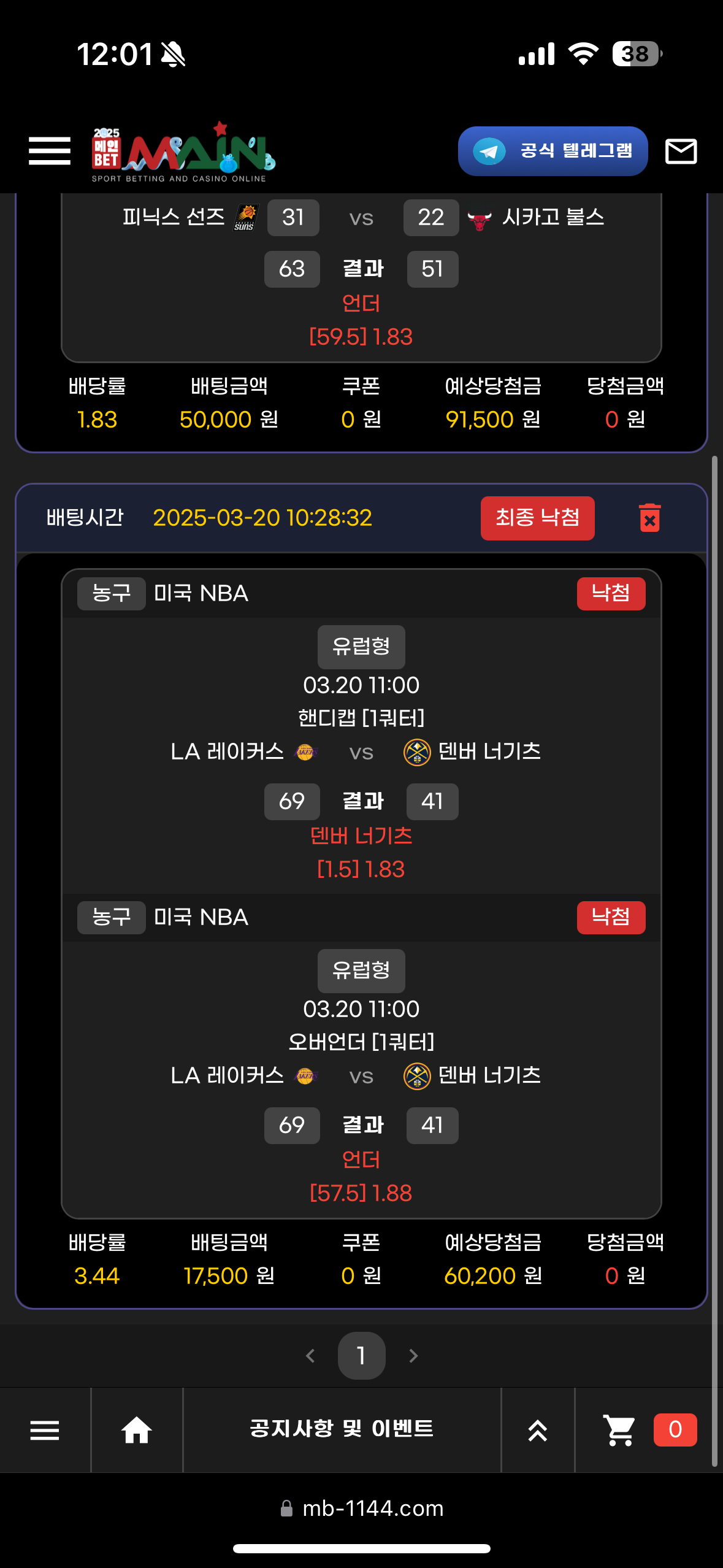Jump to top with double chevron

(537, 1431)
